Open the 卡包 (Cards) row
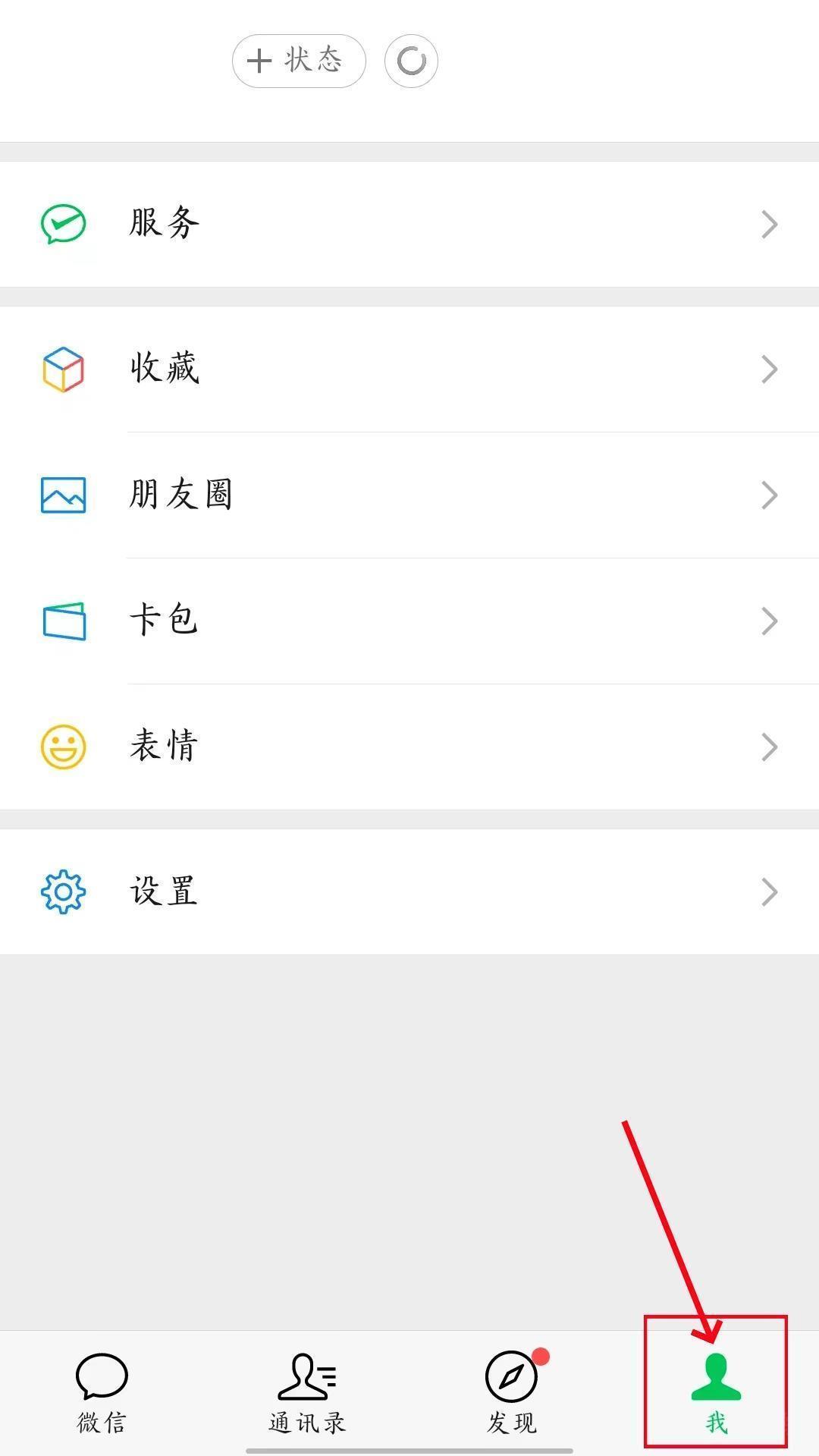819x1456 pixels. (x=409, y=621)
